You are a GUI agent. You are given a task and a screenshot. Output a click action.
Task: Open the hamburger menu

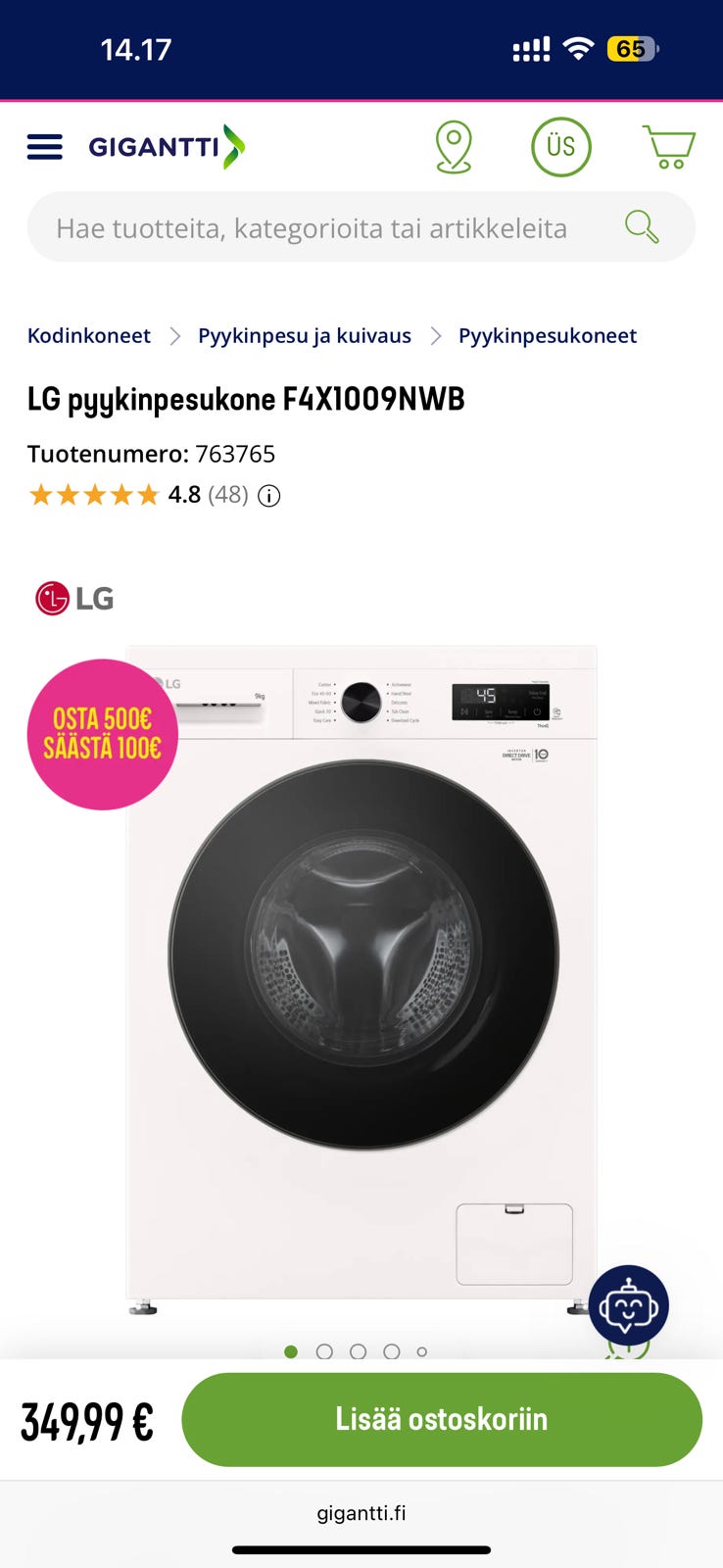click(44, 147)
